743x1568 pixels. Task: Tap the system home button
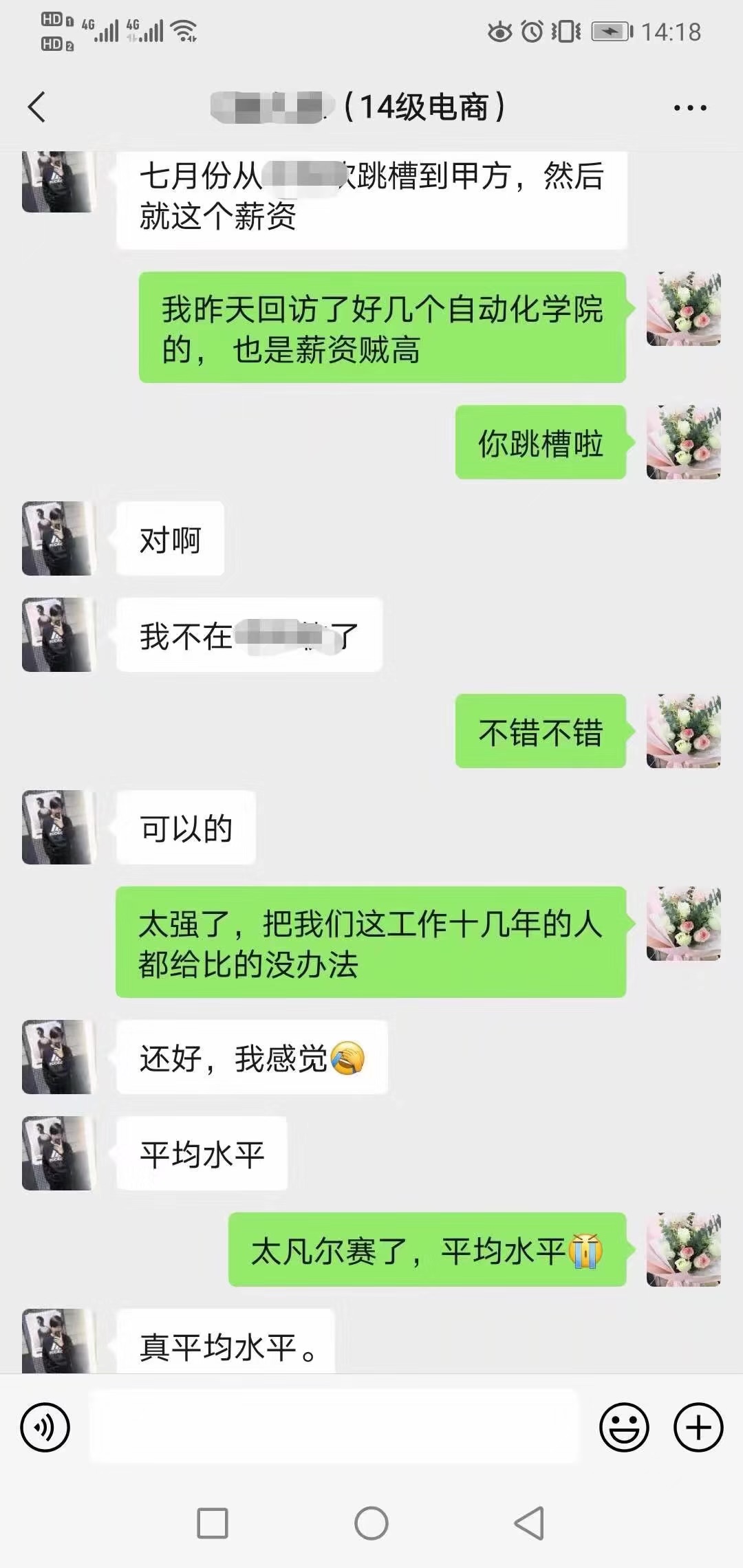point(371,1523)
